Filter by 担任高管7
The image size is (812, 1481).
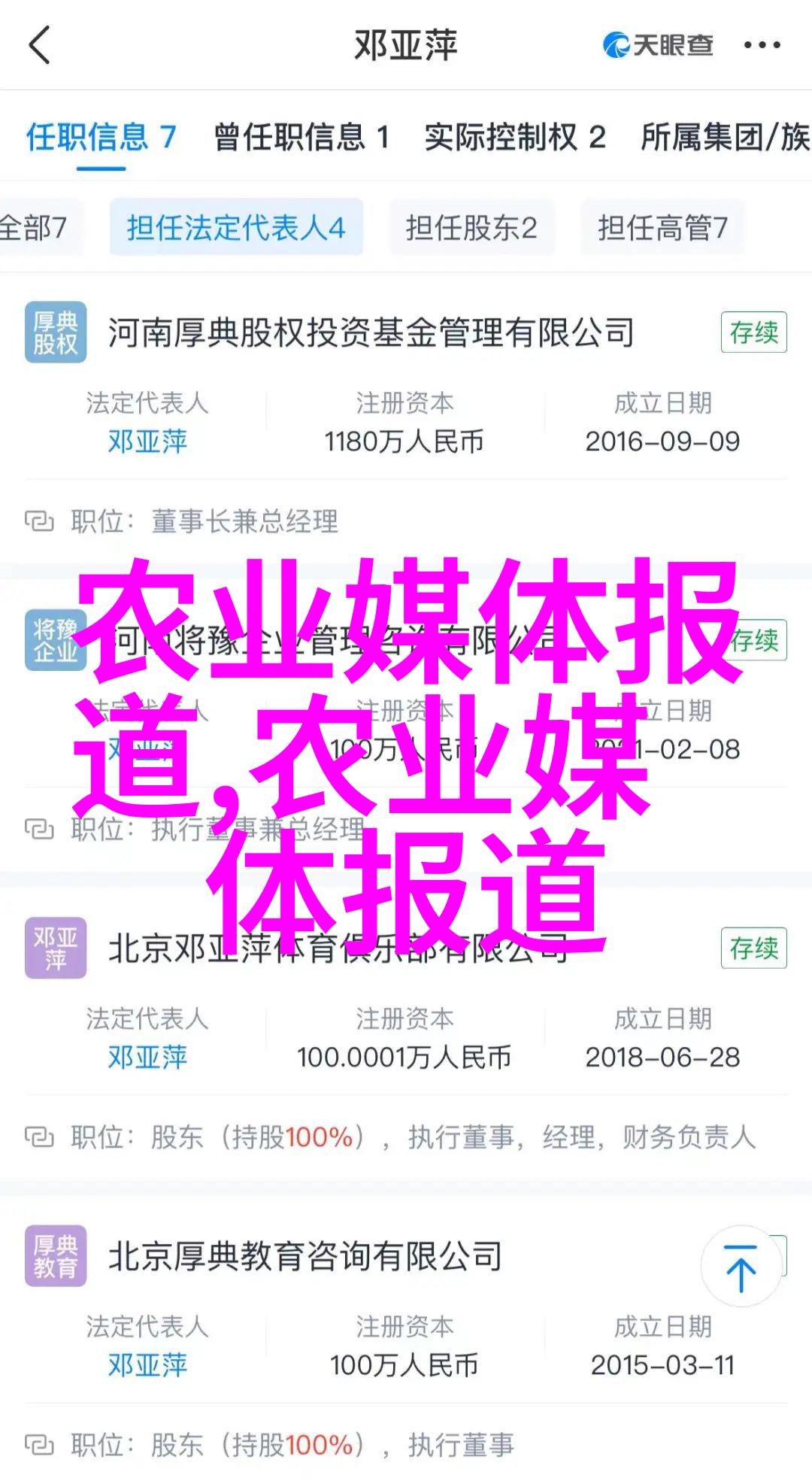coord(662,227)
